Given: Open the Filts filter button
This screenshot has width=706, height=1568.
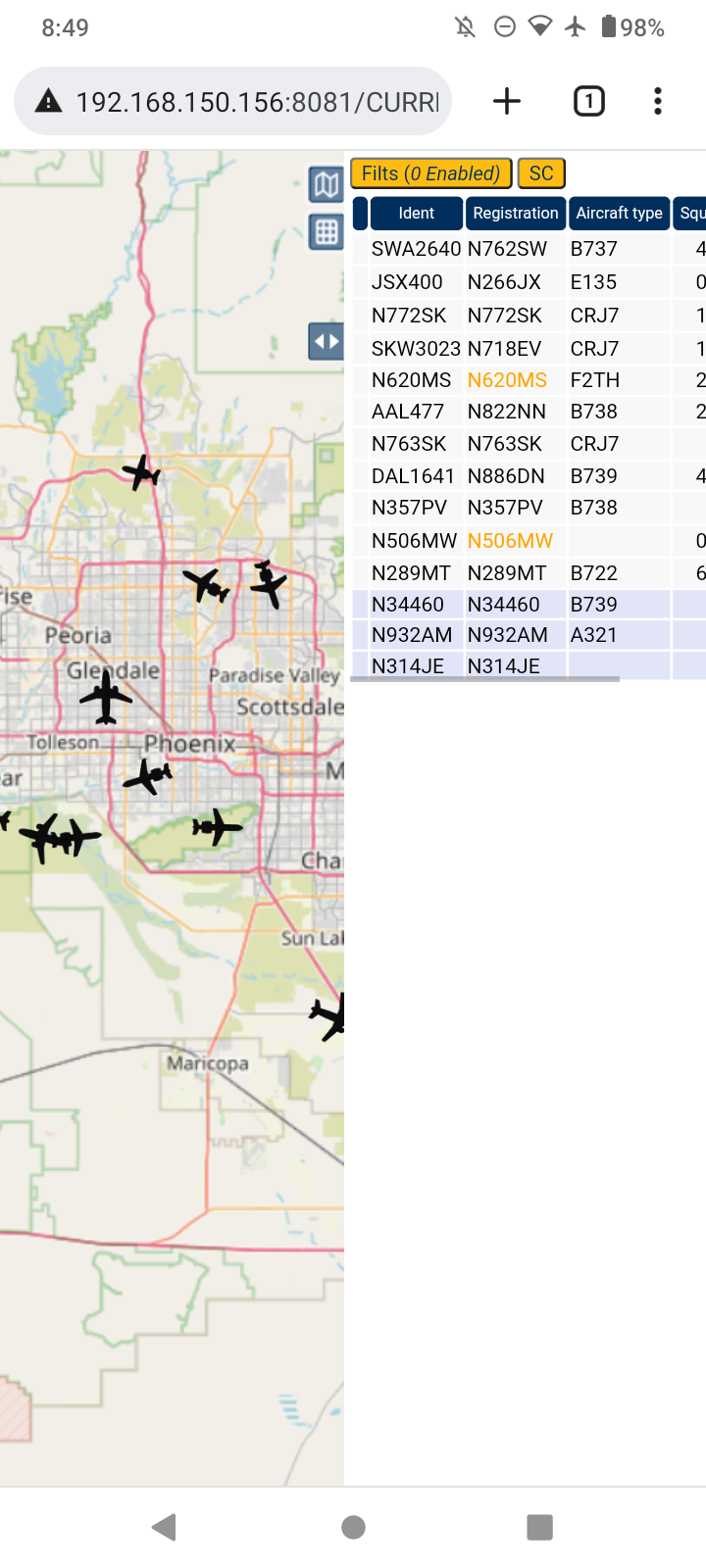Looking at the screenshot, I should [430, 173].
